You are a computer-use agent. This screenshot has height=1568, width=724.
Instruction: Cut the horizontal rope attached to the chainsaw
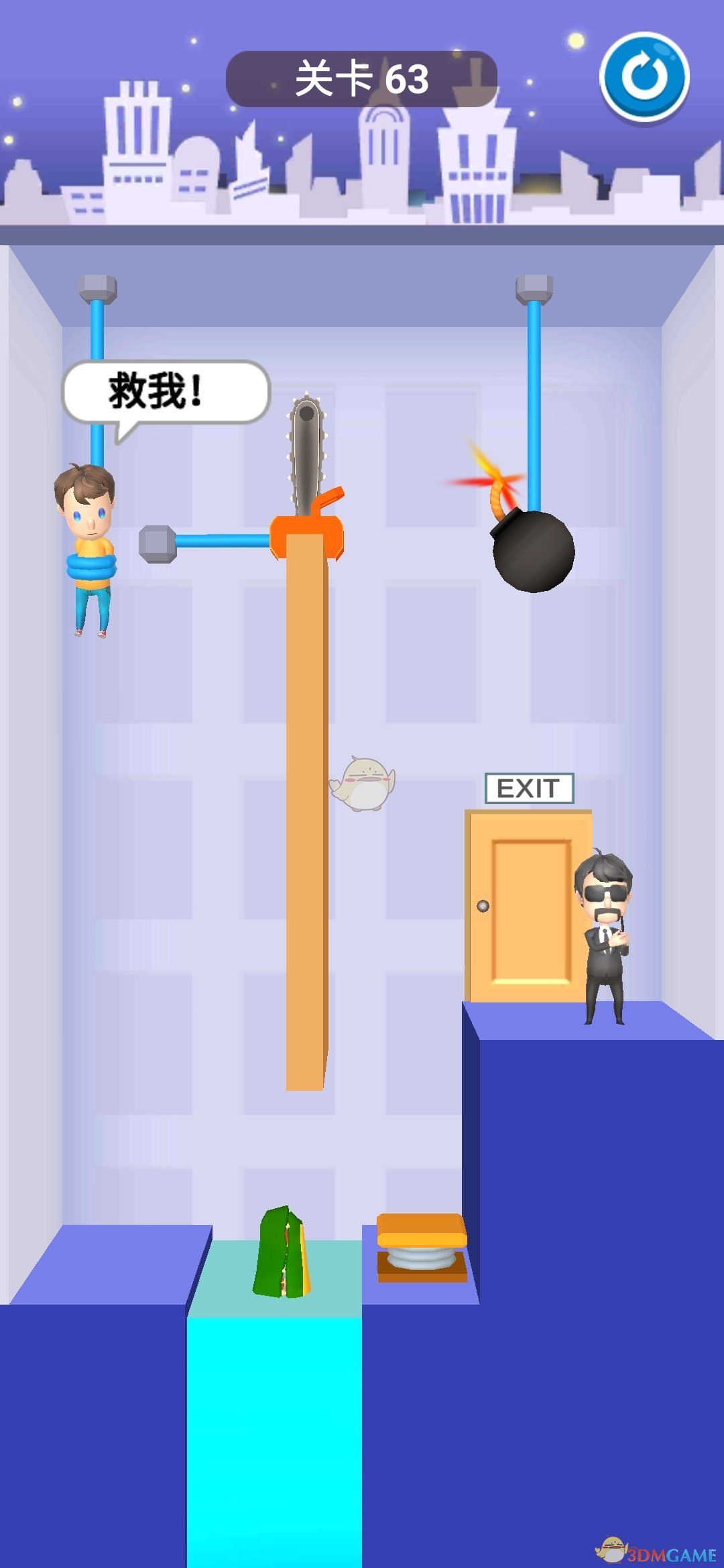pos(221,540)
